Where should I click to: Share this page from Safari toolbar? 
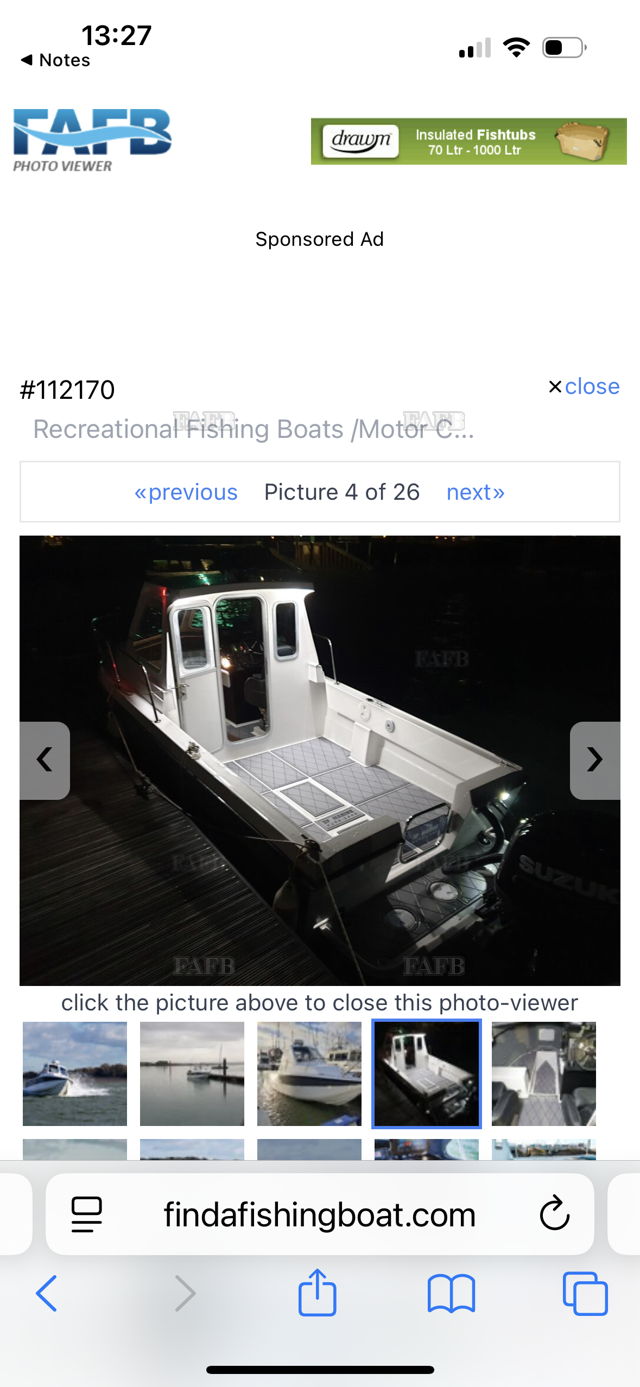(x=318, y=1293)
